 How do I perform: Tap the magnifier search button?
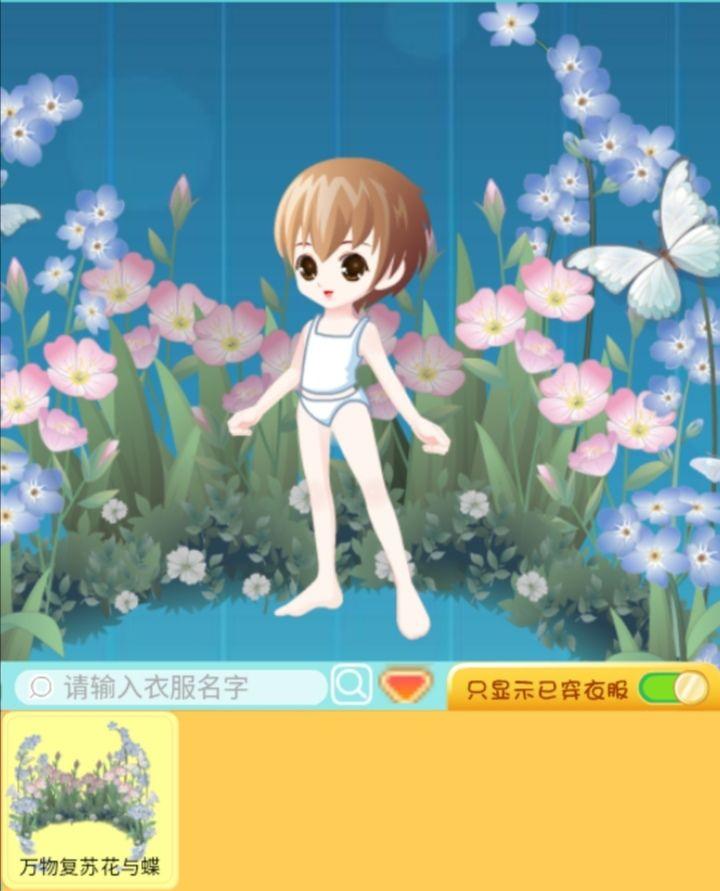[351, 685]
